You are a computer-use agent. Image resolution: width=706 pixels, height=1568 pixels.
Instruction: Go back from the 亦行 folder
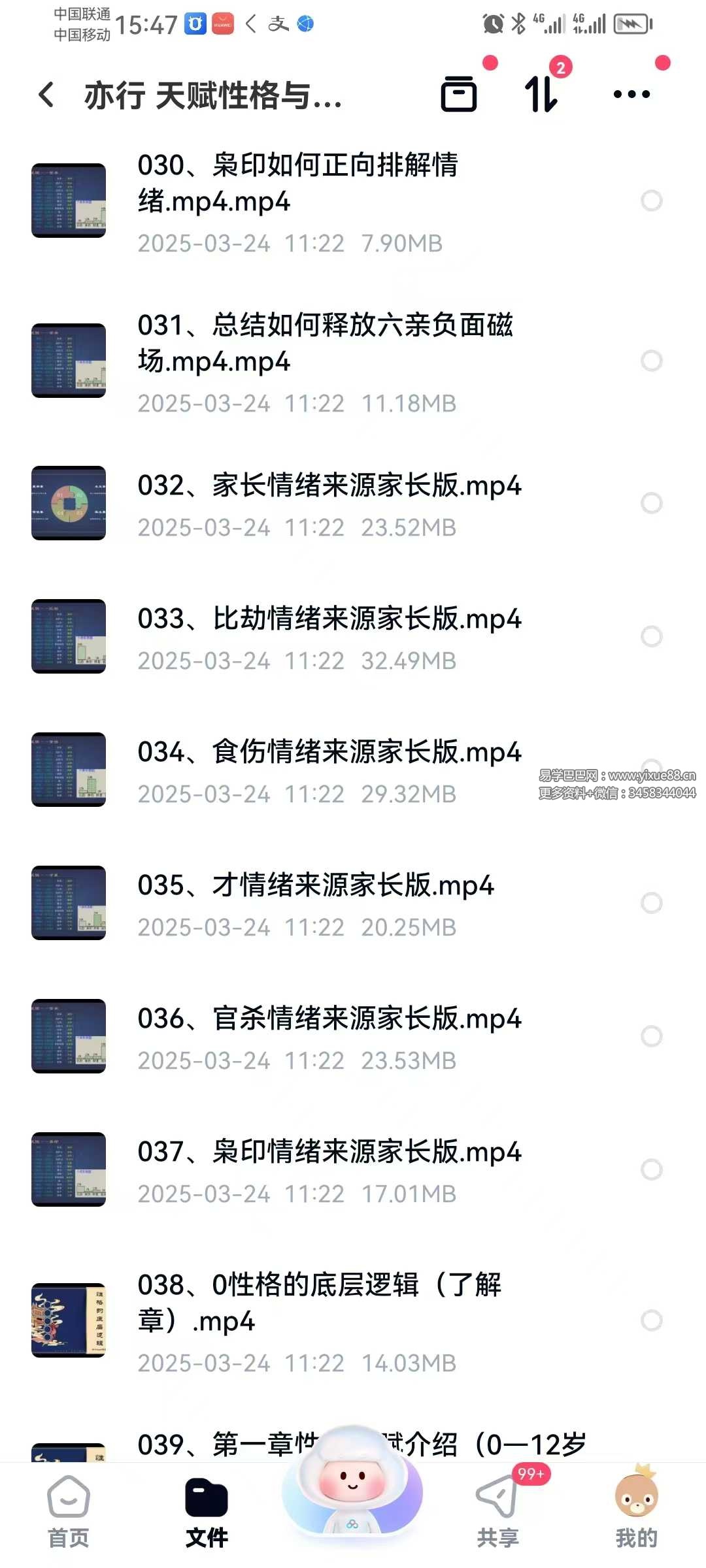46,95
